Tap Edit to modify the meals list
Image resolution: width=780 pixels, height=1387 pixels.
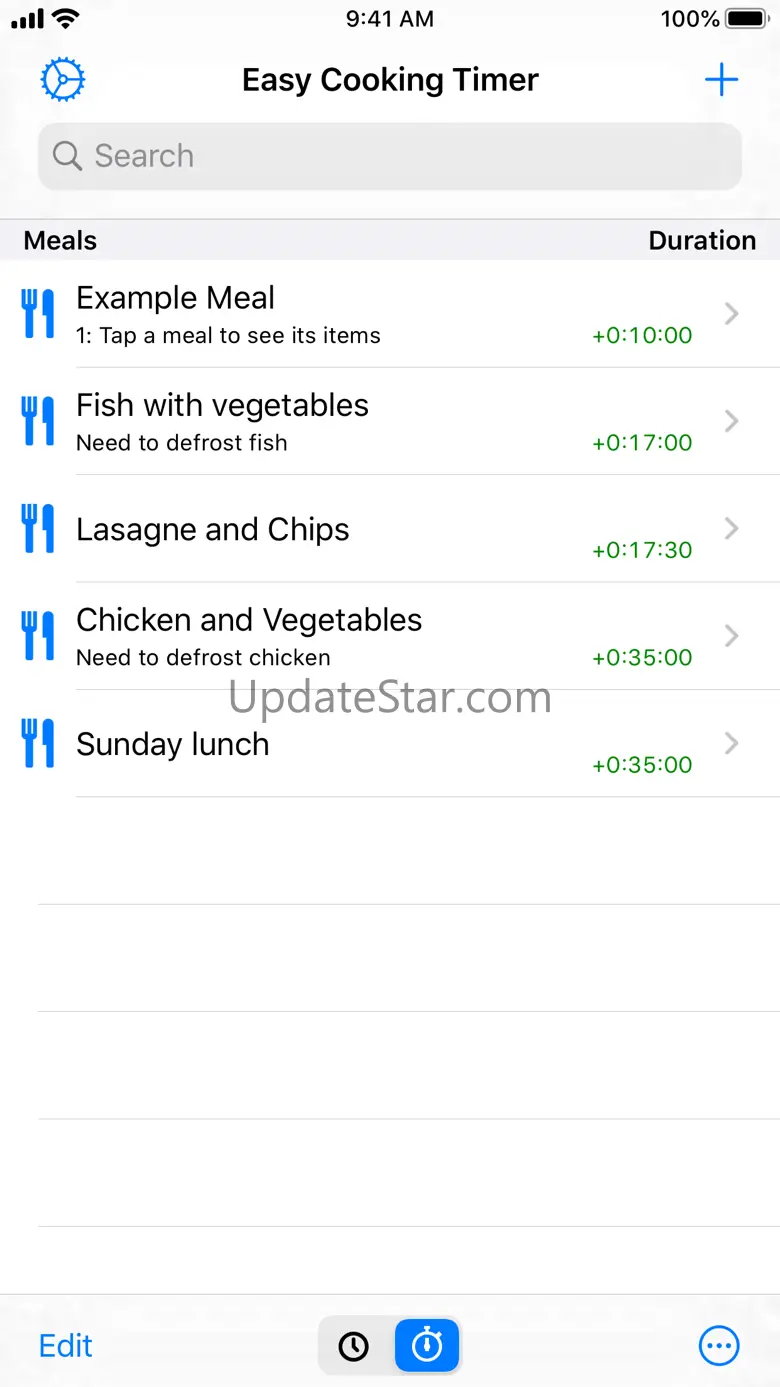click(66, 1346)
